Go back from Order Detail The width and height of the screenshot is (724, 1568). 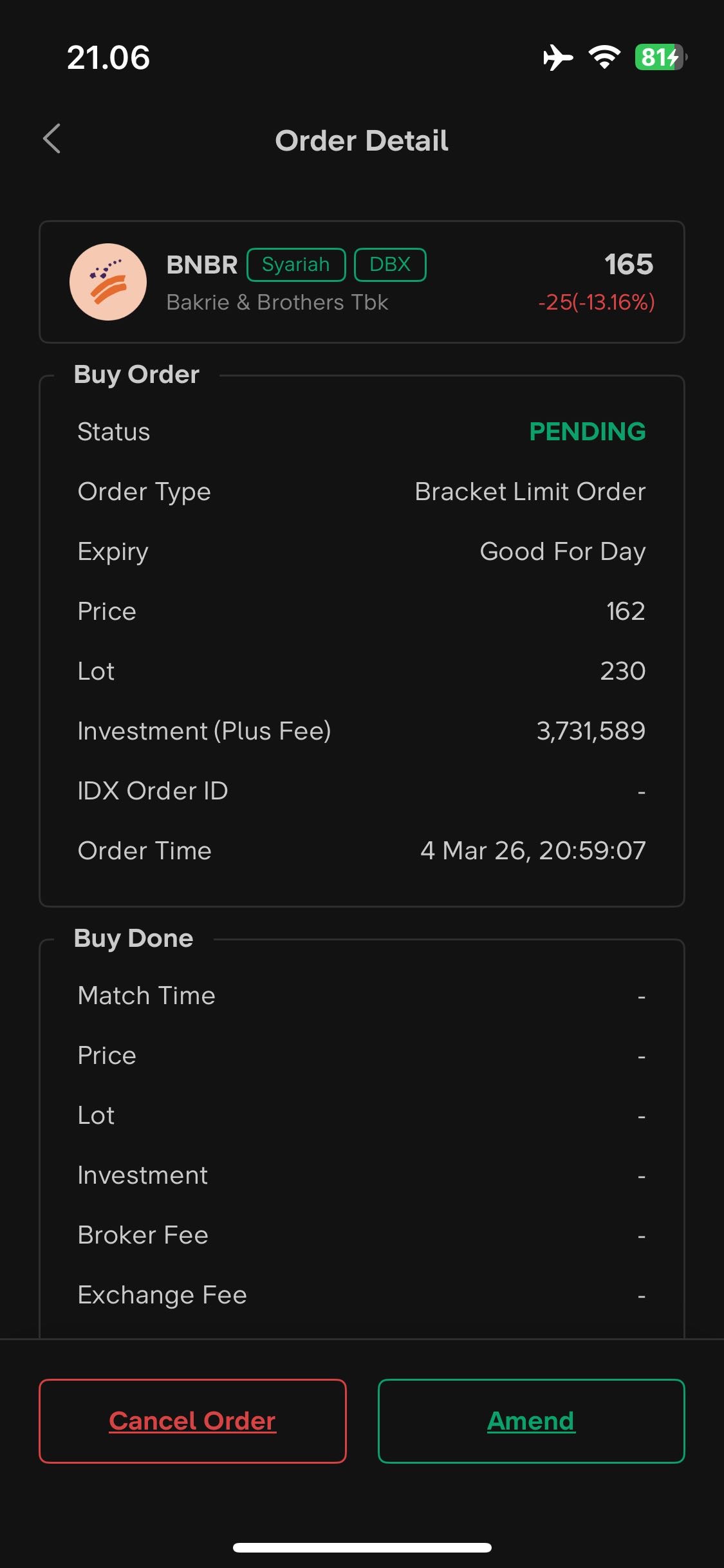[x=52, y=139]
